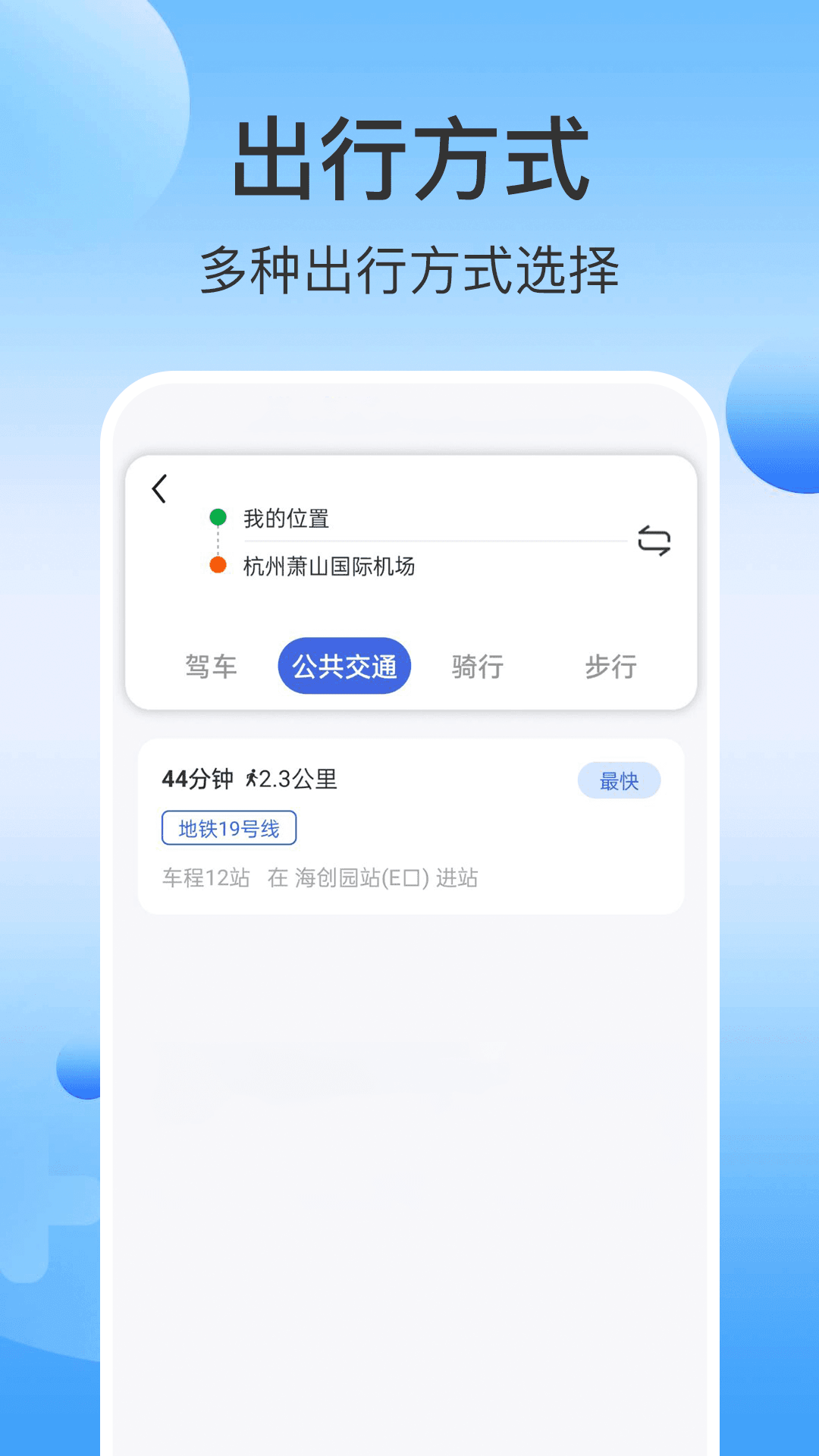819x1456 pixels.
Task: Click the 地铁19号线 route tag
Action: click(x=229, y=829)
